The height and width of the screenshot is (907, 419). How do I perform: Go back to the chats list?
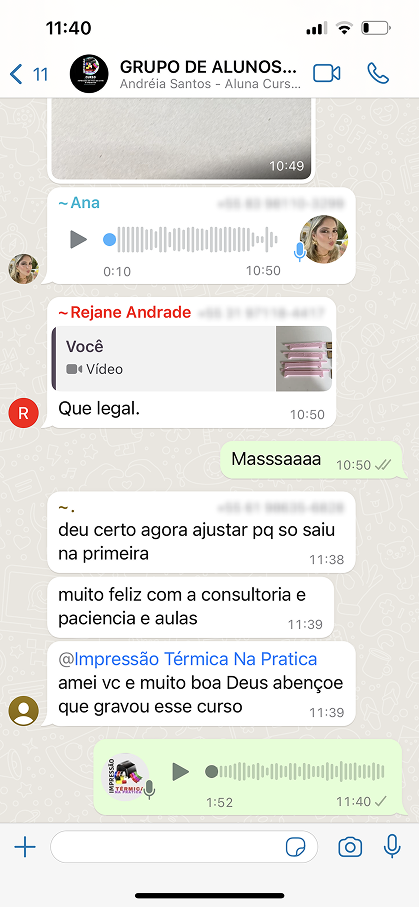tap(28, 74)
